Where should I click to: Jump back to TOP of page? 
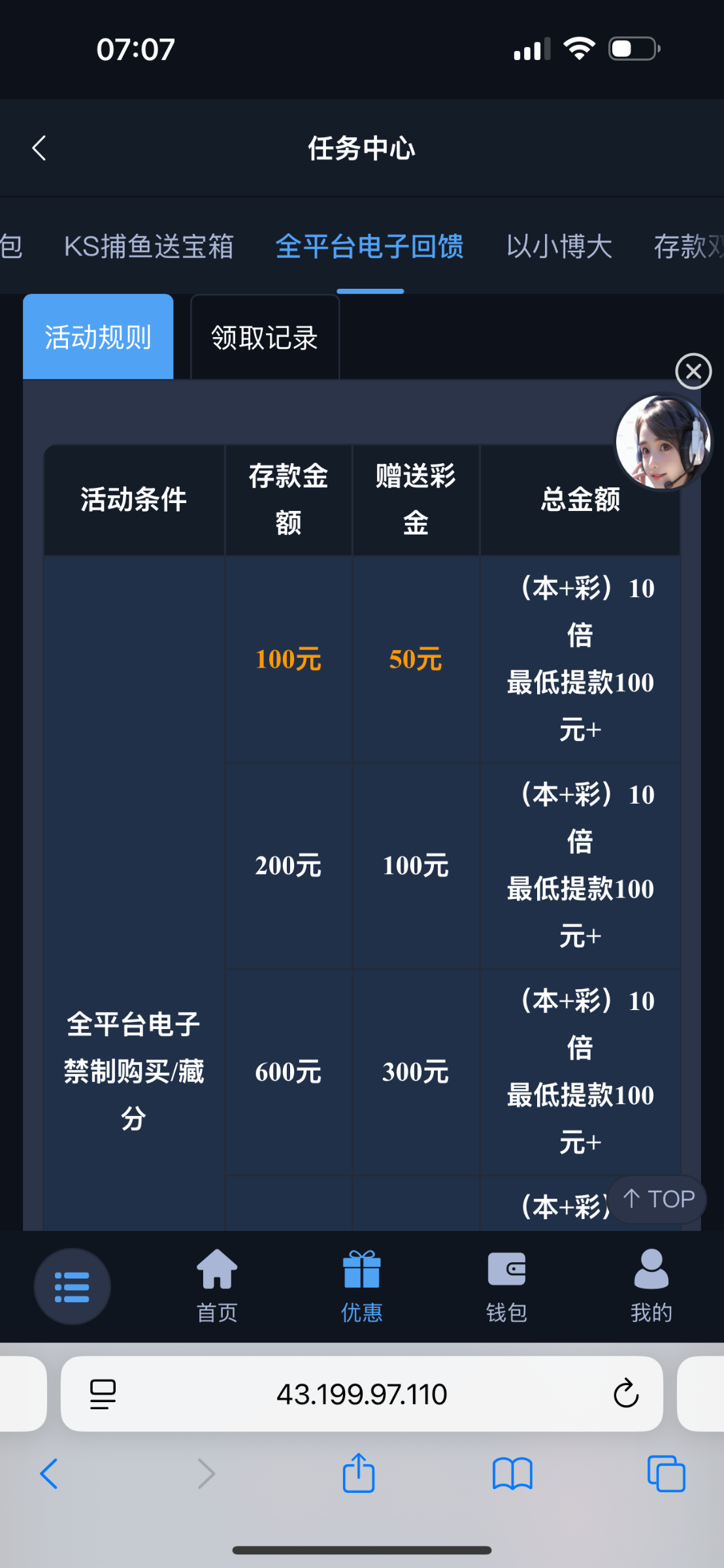pos(657,1200)
